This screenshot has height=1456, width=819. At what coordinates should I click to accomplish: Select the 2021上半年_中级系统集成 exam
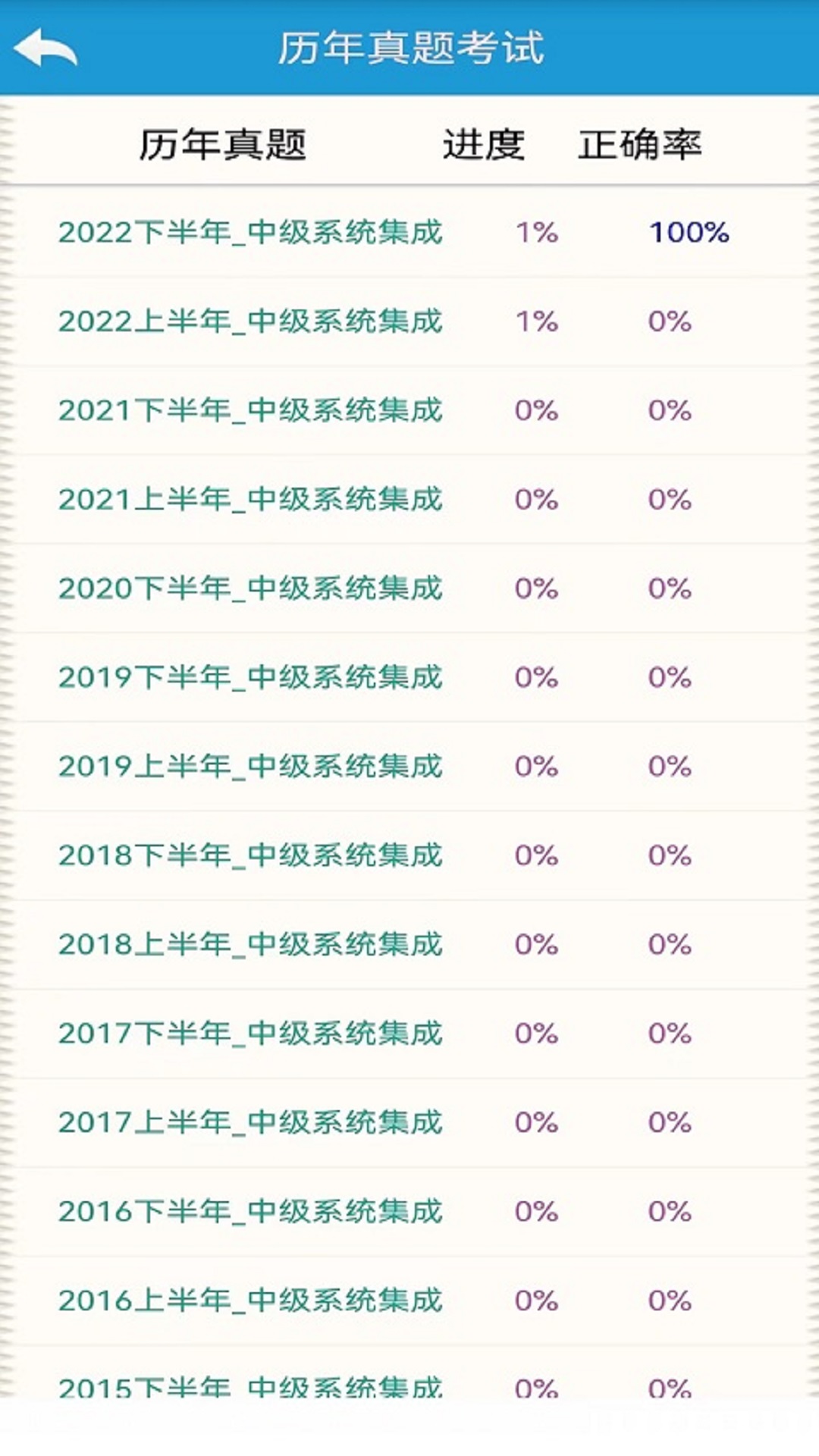click(250, 499)
